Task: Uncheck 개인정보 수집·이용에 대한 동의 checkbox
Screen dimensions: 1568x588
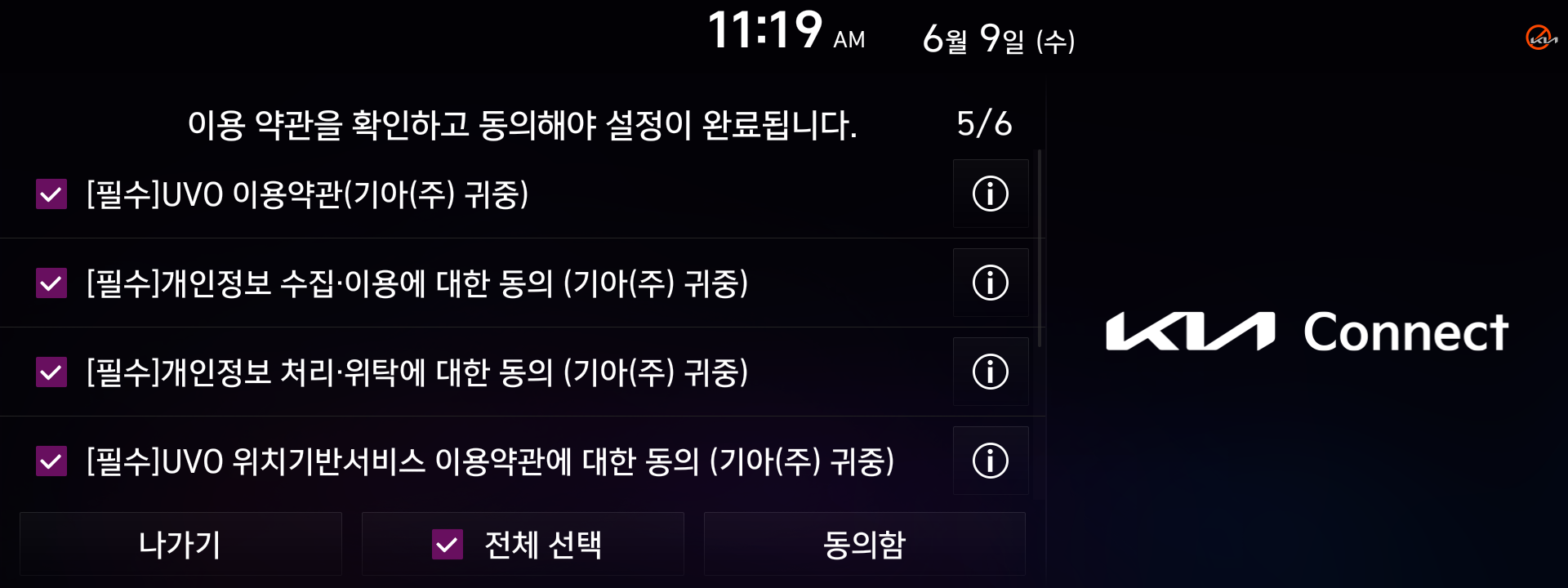Action: tap(51, 283)
